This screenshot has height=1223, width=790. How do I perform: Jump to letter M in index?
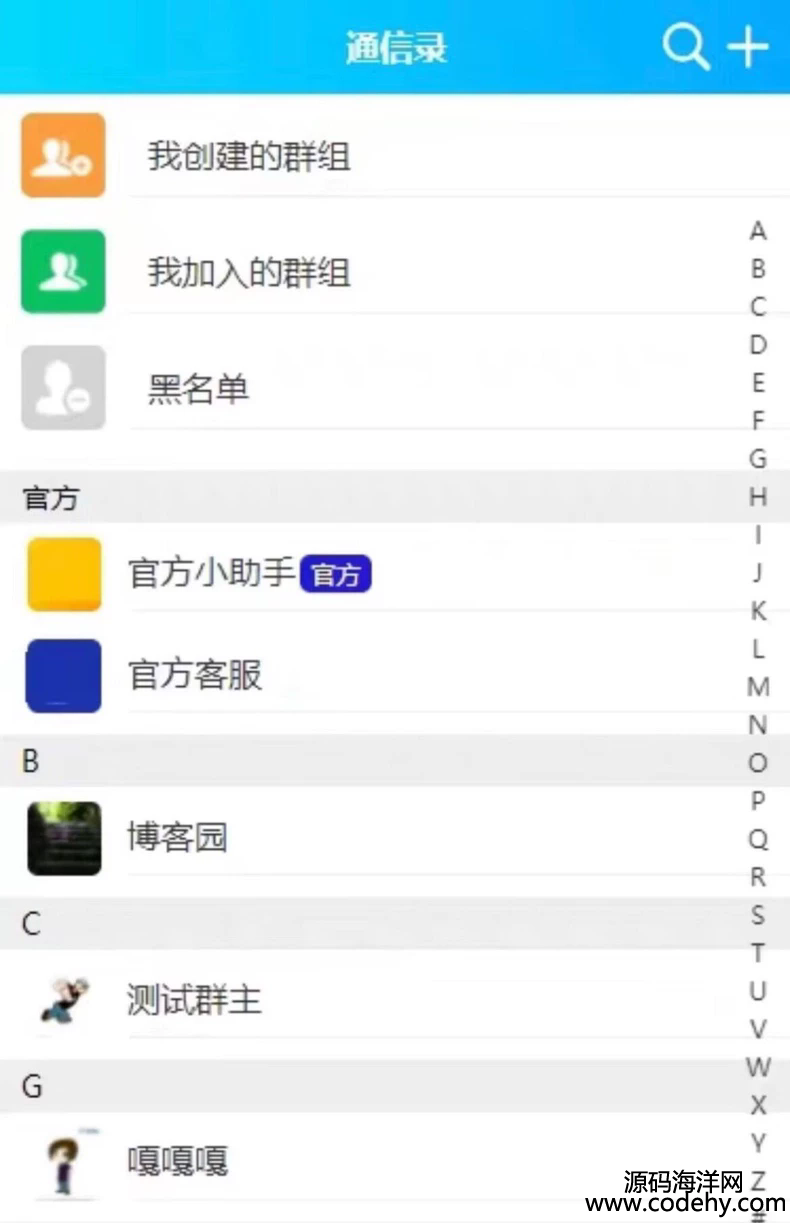click(x=758, y=687)
